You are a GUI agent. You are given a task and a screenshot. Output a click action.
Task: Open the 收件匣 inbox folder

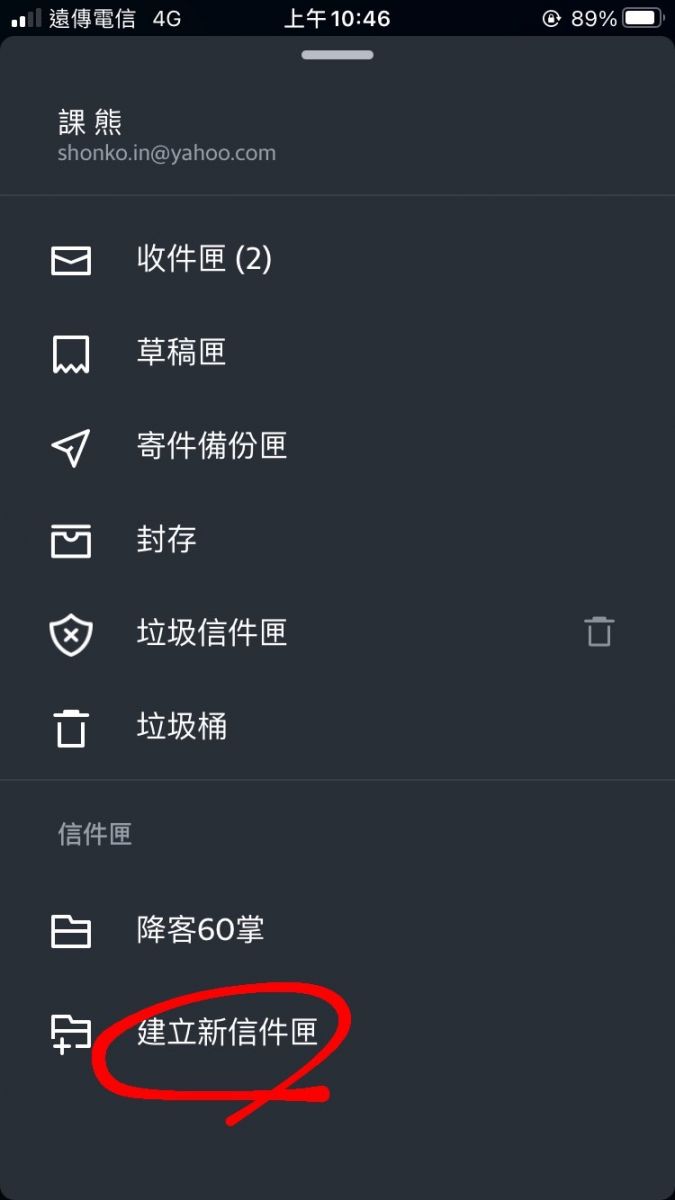337,260
